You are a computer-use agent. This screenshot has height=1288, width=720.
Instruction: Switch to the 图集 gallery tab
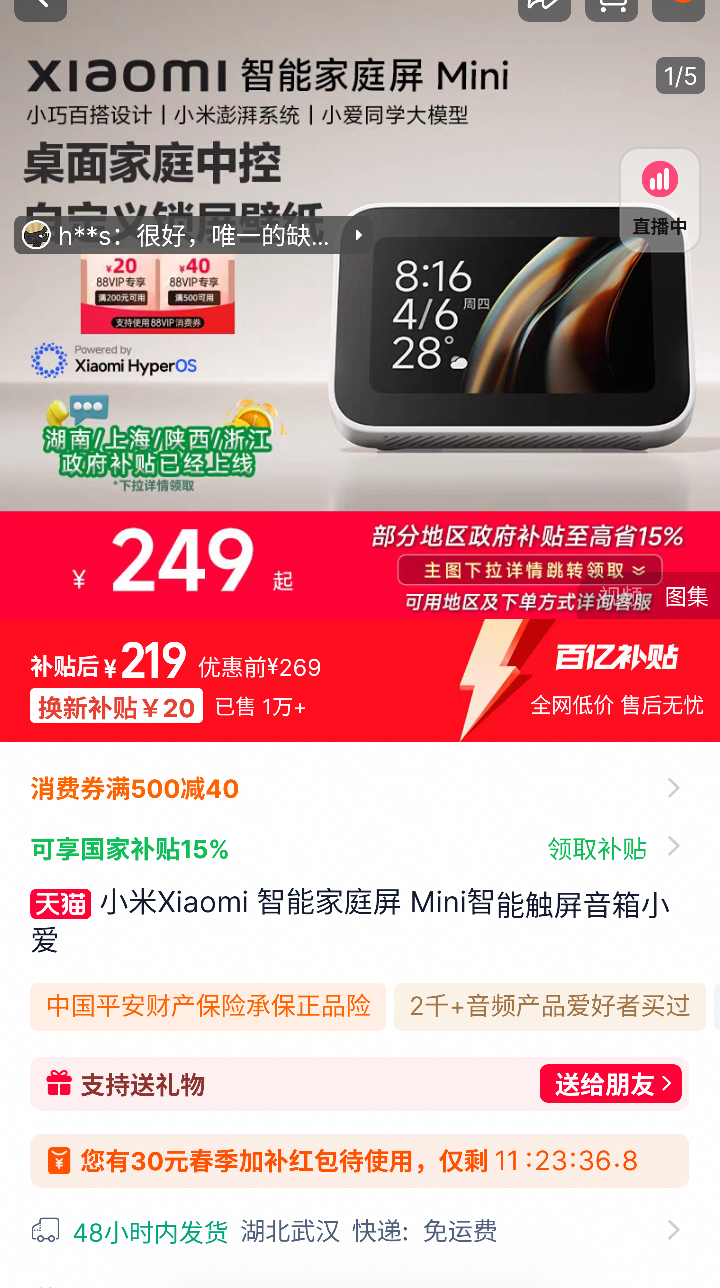(x=687, y=597)
